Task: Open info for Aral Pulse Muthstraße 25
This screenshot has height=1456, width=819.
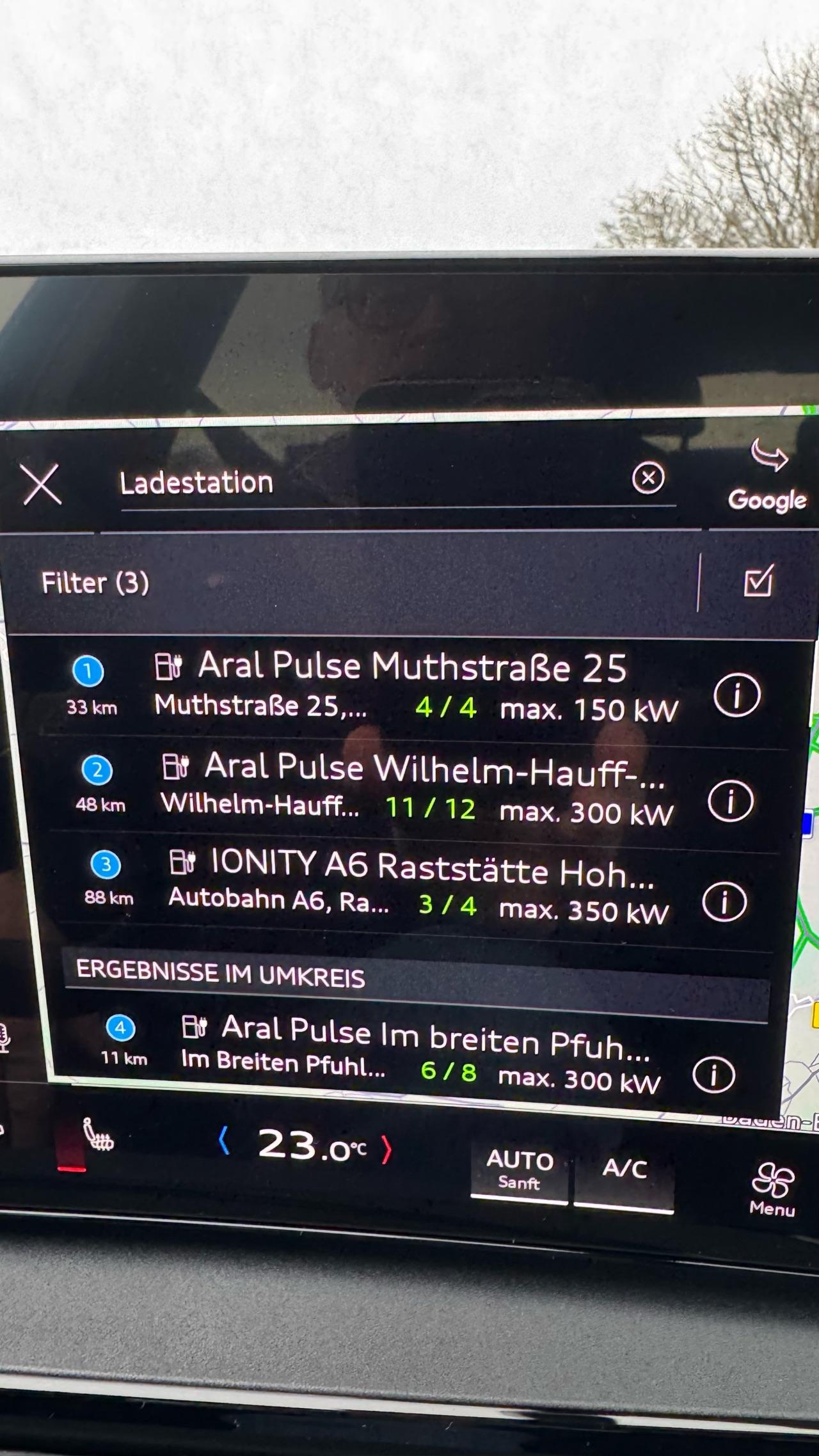Action: click(x=736, y=695)
